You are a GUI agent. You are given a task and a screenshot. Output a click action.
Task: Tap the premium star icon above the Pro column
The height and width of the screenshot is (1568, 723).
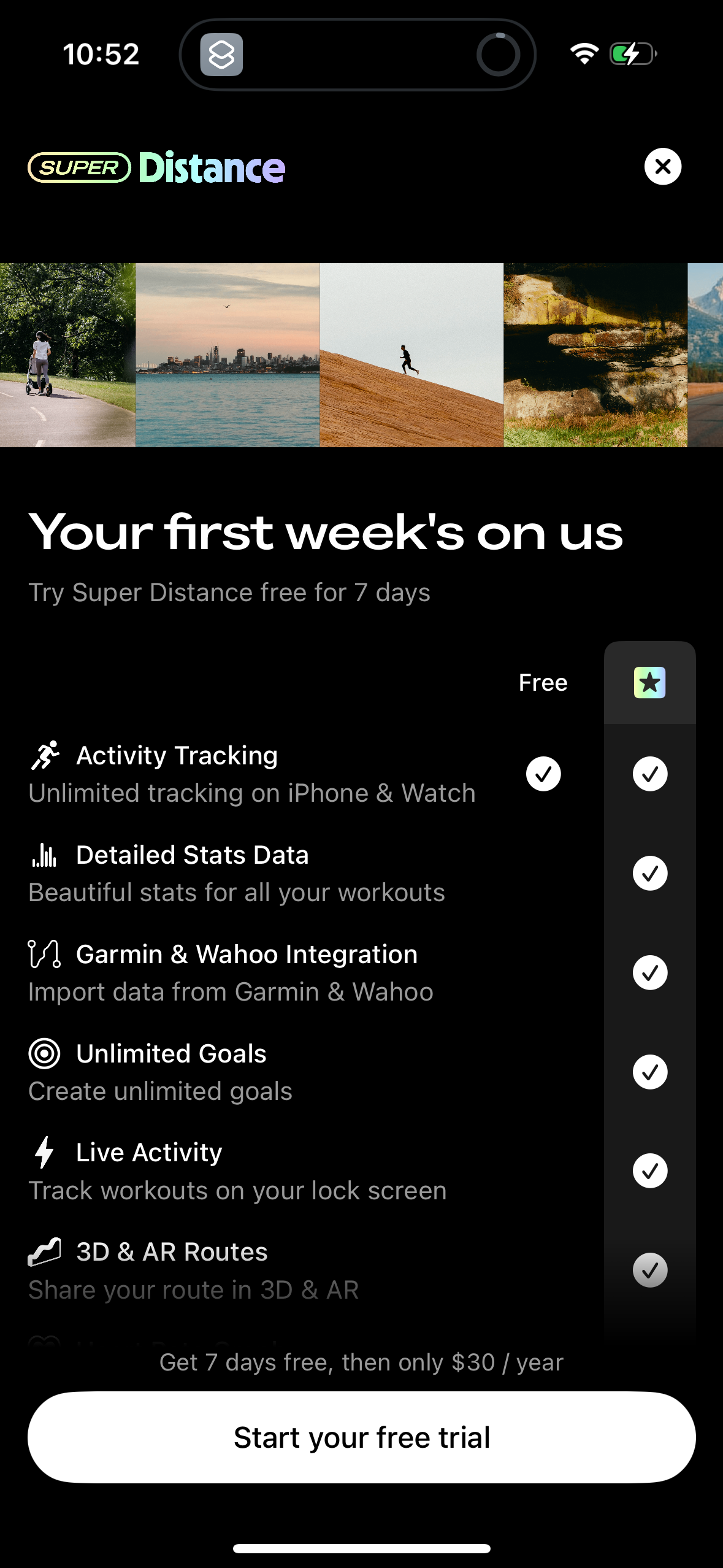[x=649, y=682]
